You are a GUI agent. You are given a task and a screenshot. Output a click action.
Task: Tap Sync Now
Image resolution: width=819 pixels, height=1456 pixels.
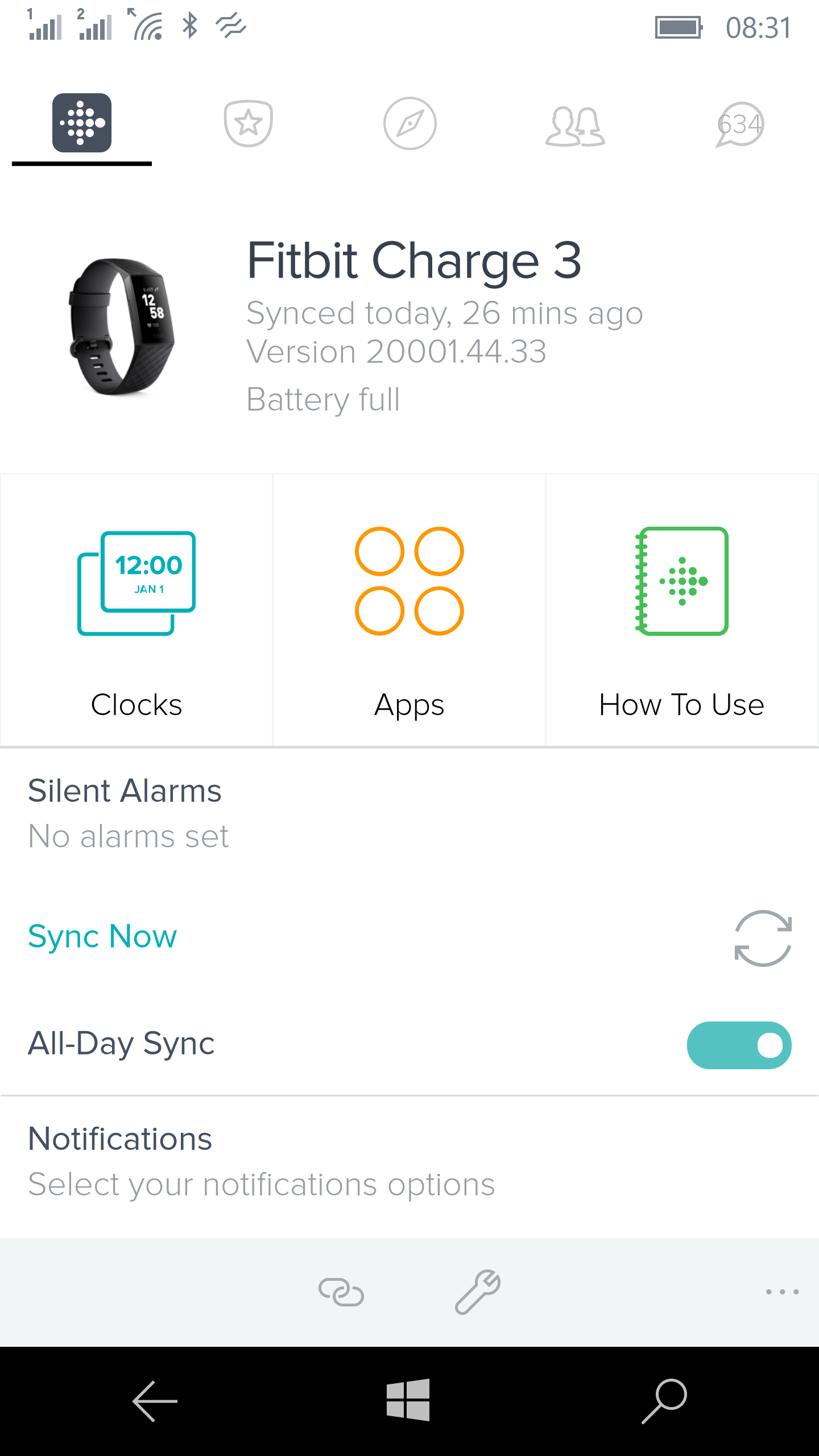(102, 936)
